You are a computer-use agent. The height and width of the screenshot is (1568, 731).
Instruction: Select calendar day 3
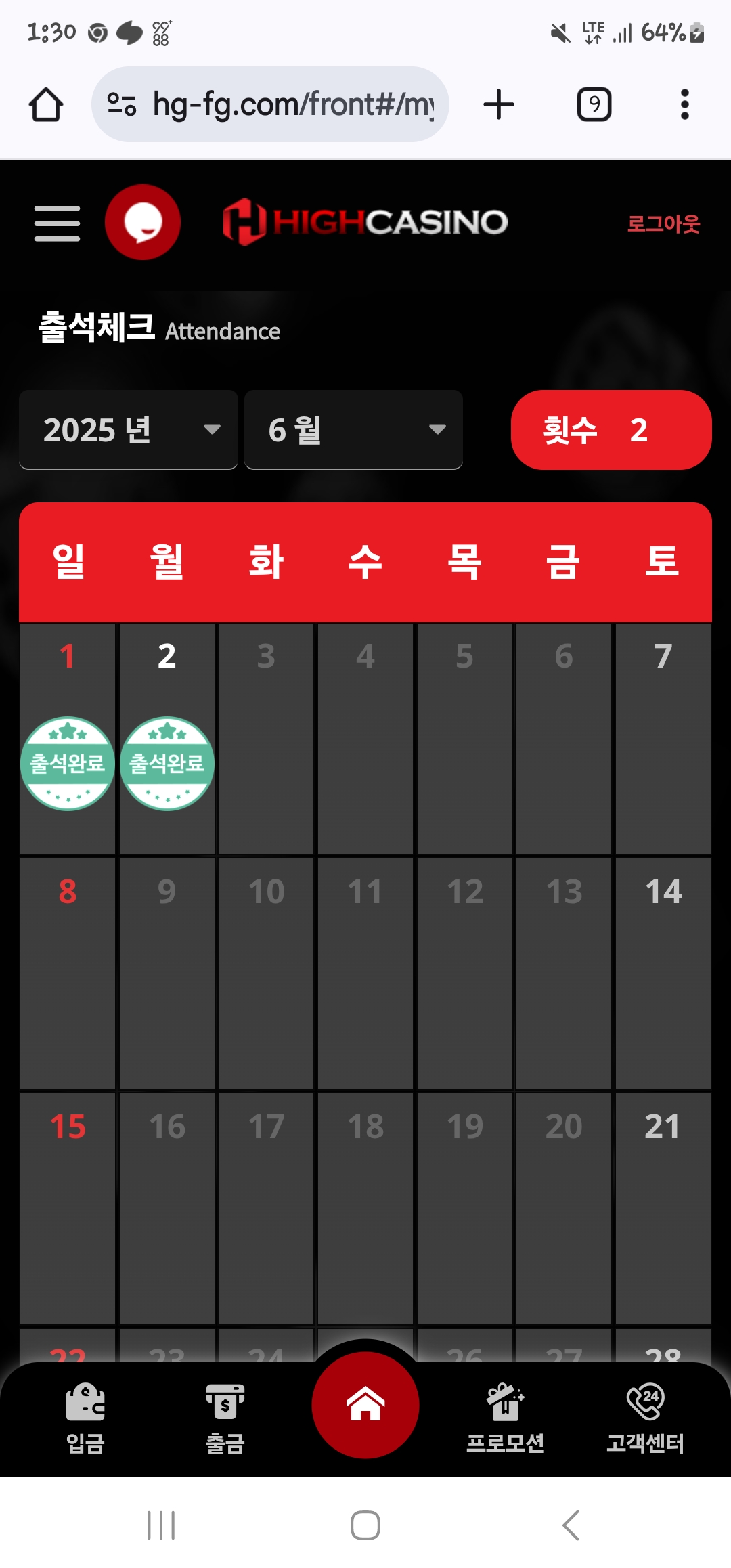[266, 738]
